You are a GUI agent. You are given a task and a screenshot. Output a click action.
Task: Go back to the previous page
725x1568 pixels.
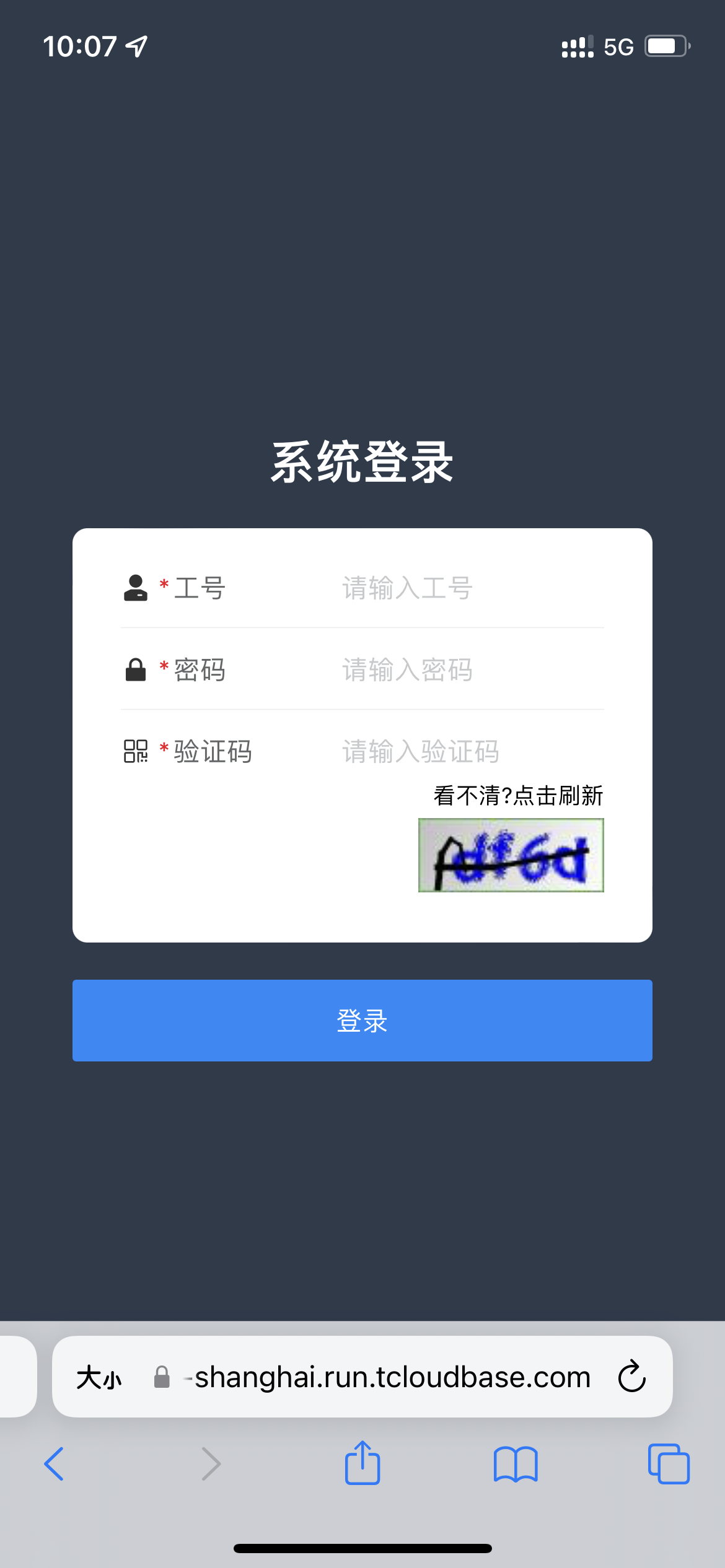(55, 1464)
